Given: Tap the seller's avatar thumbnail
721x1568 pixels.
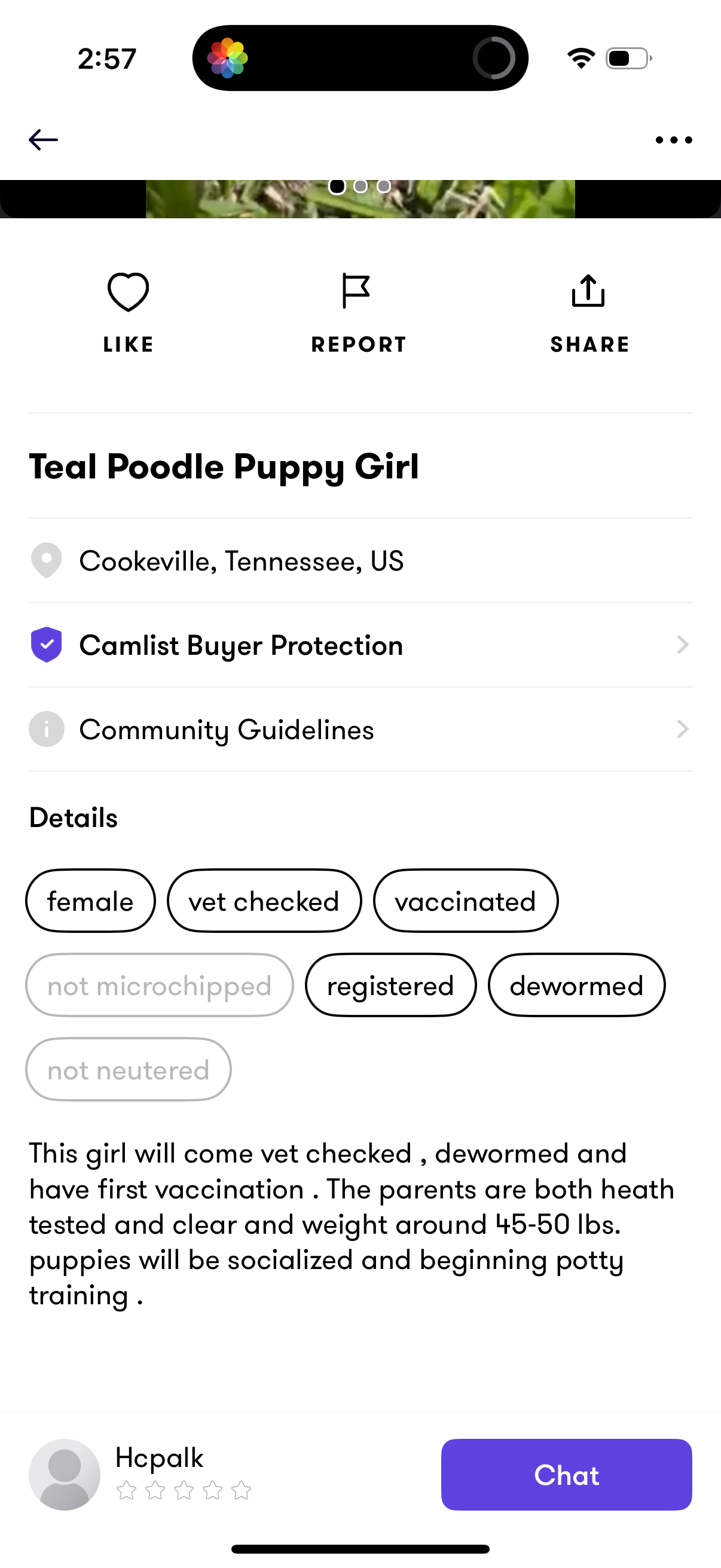Looking at the screenshot, I should click(x=65, y=1474).
